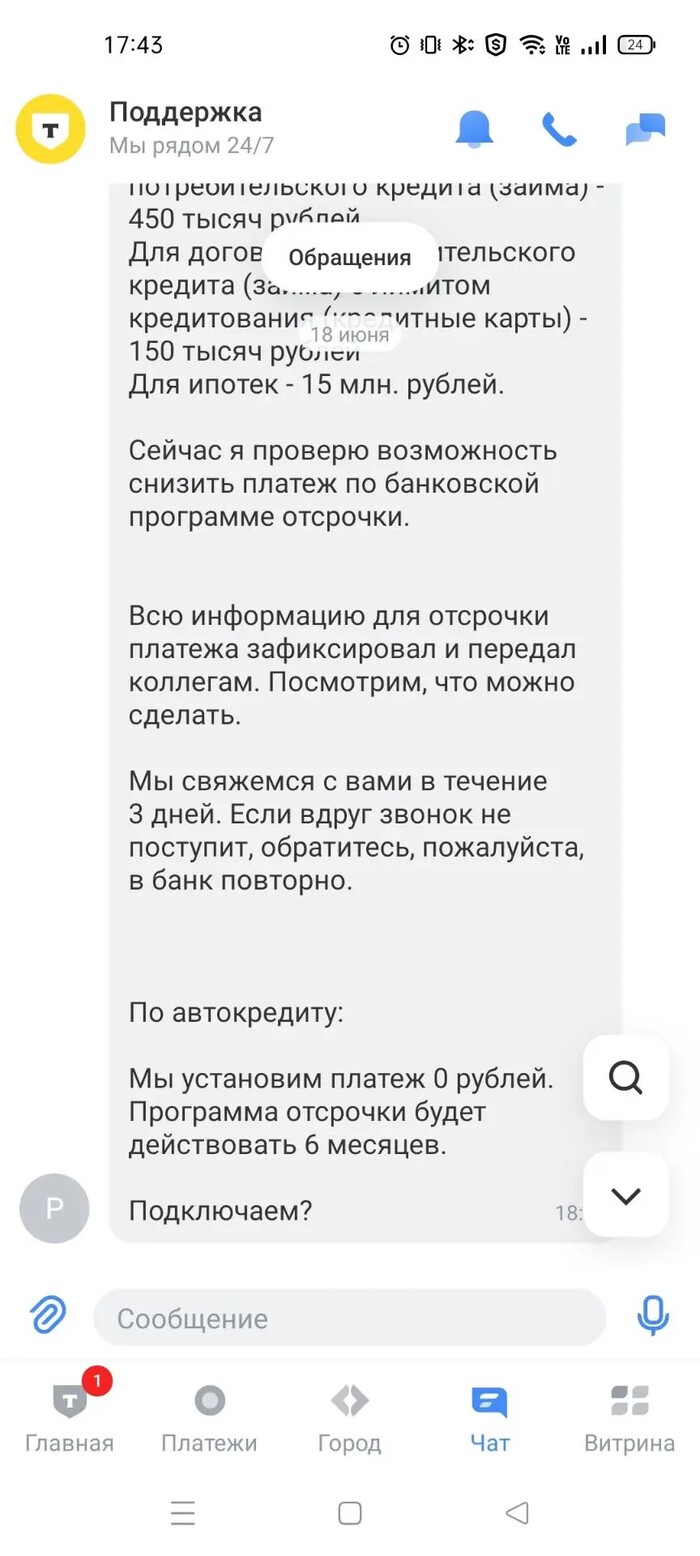Screen dimensions: 700x1556
Task: Attach a file with the paperclip
Action: pyautogui.click(x=48, y=1316)
